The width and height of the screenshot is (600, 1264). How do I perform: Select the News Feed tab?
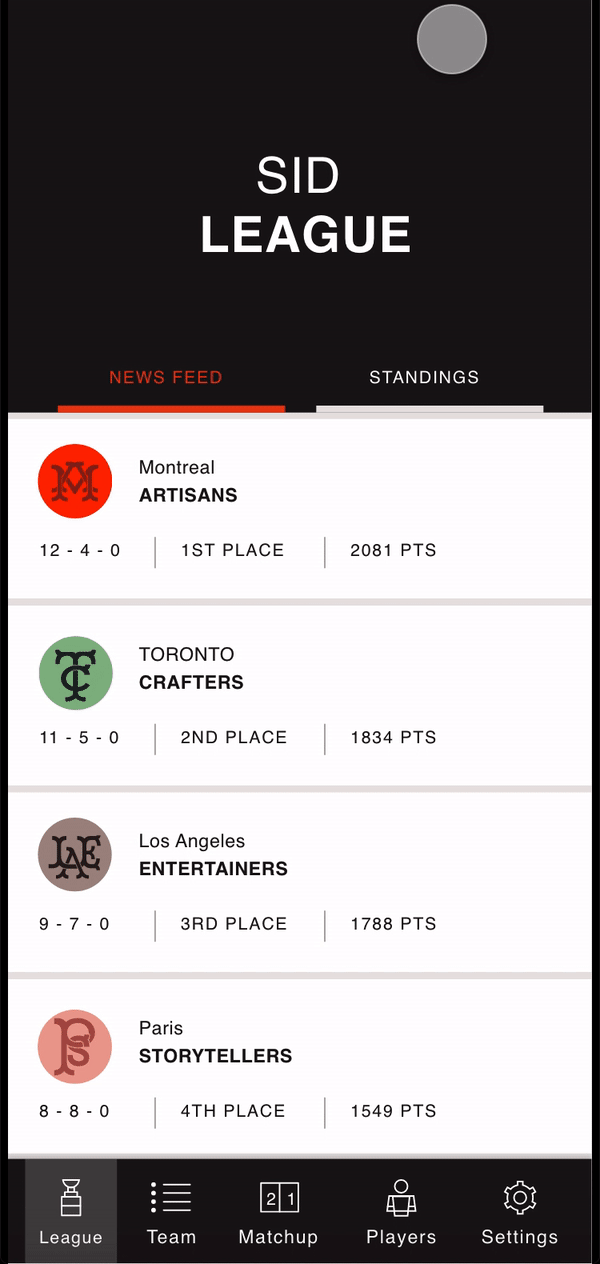tap(166, 378)
